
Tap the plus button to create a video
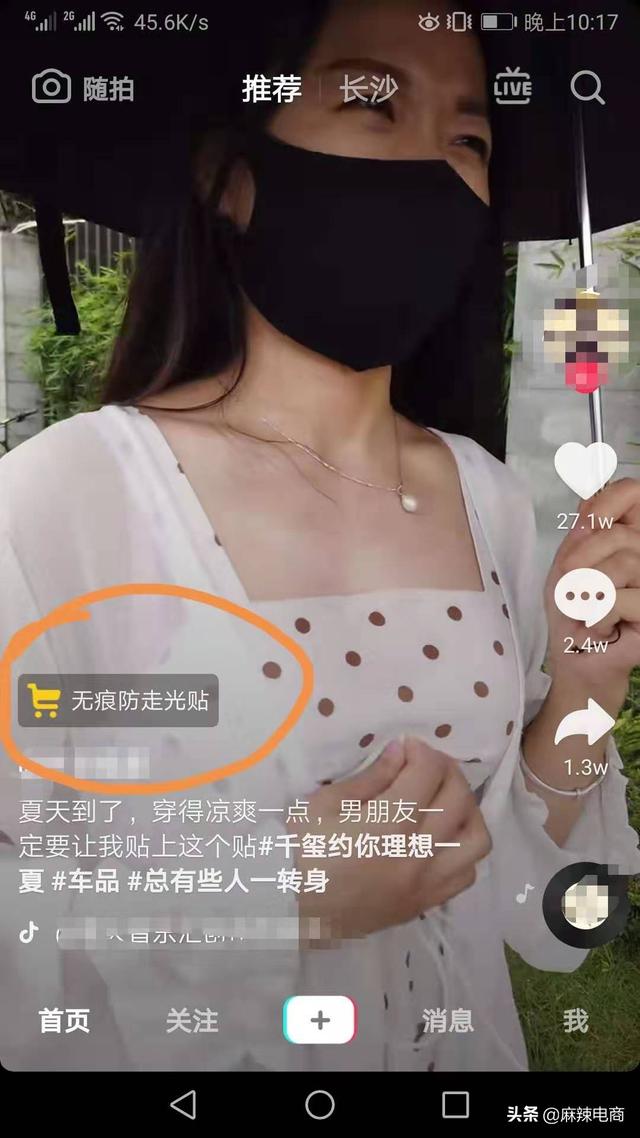320,1019
